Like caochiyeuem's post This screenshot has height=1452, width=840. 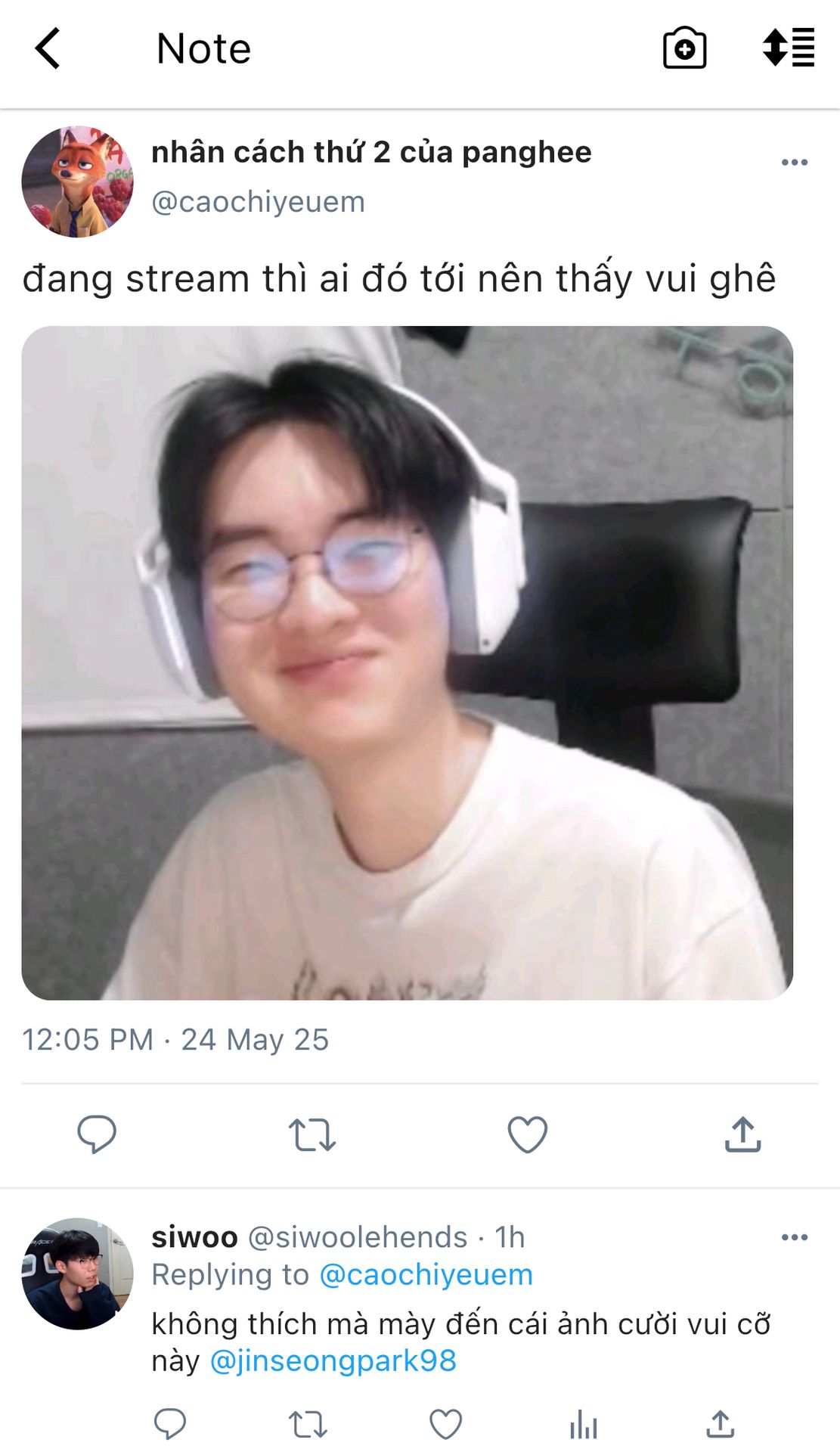(x=527, y=1134)
